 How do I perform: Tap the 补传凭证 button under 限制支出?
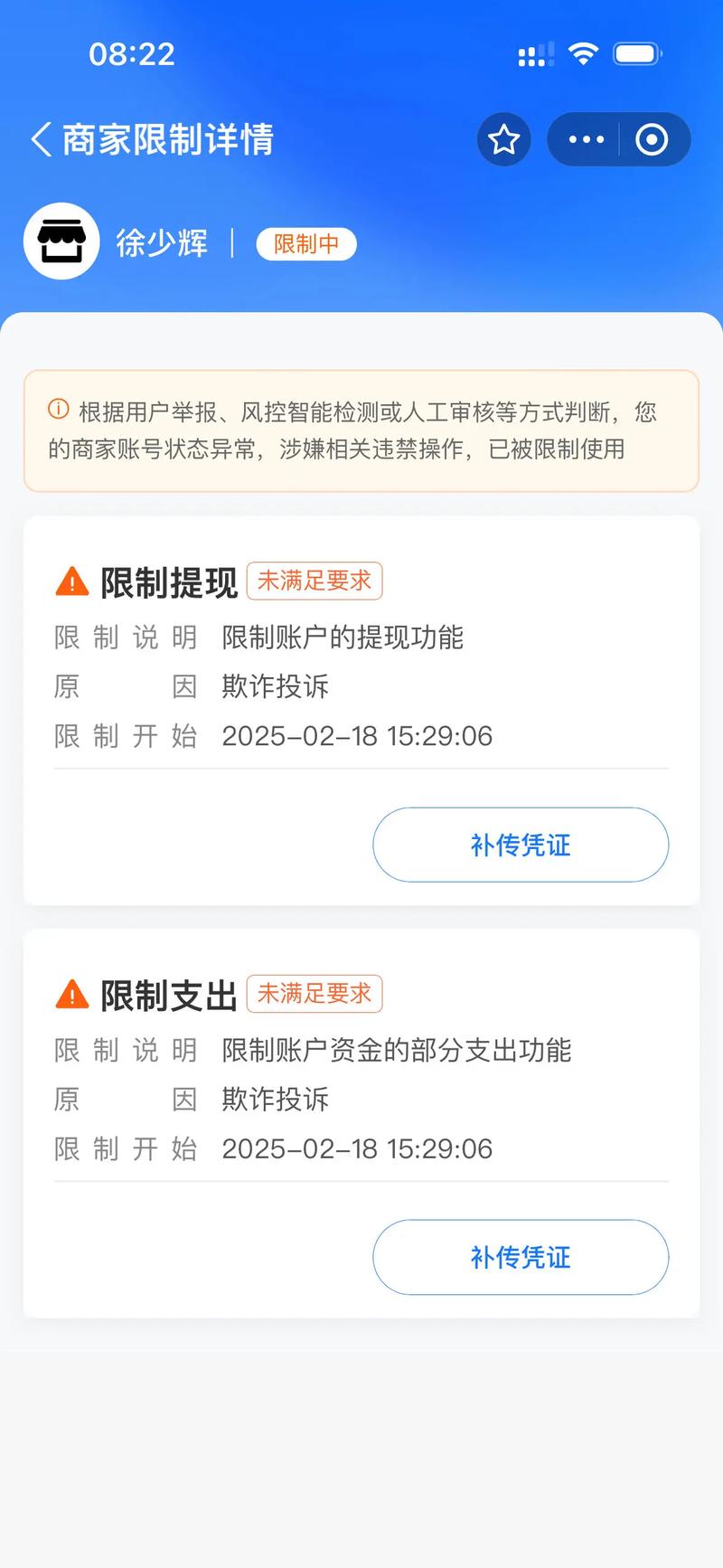[521, 1257]
